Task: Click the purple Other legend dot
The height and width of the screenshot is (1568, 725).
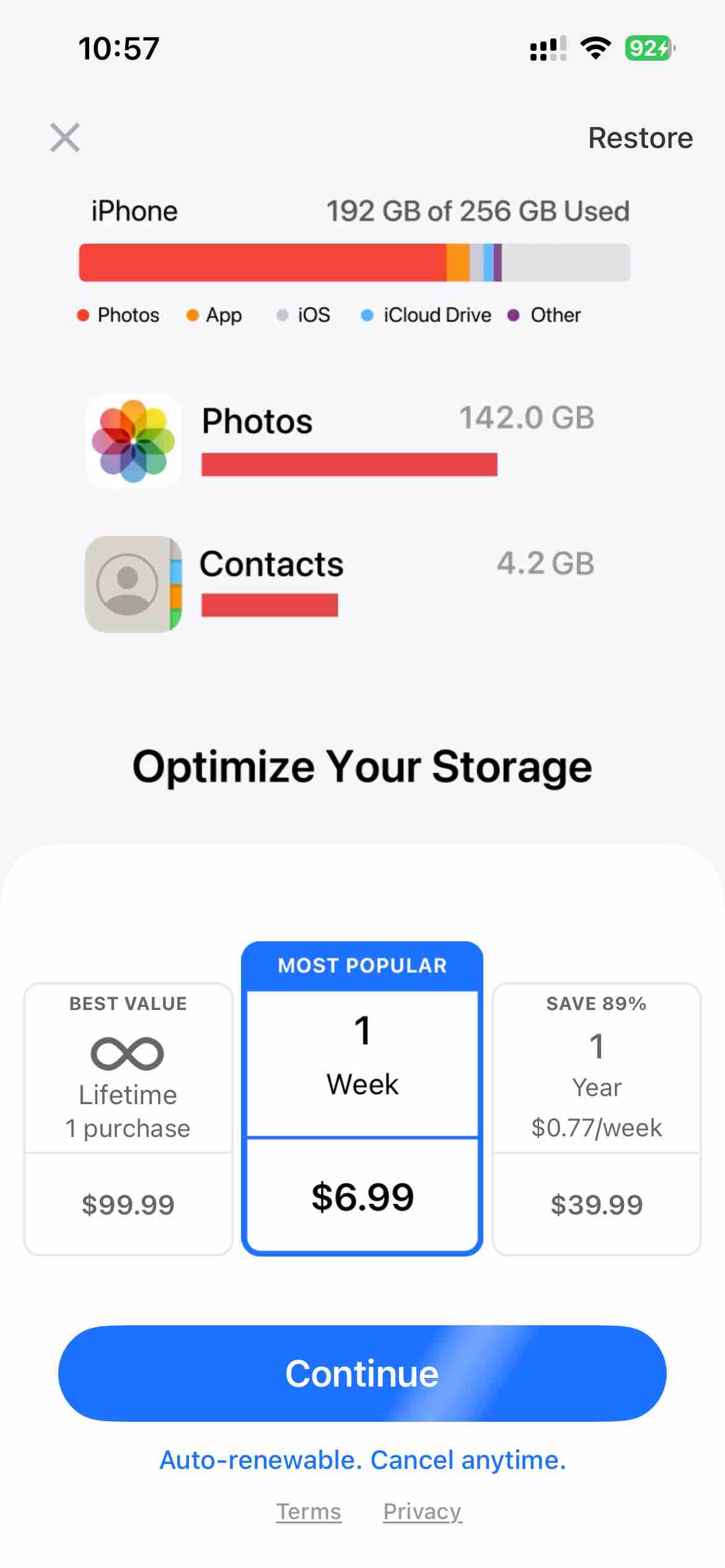Action: [512, 315]
